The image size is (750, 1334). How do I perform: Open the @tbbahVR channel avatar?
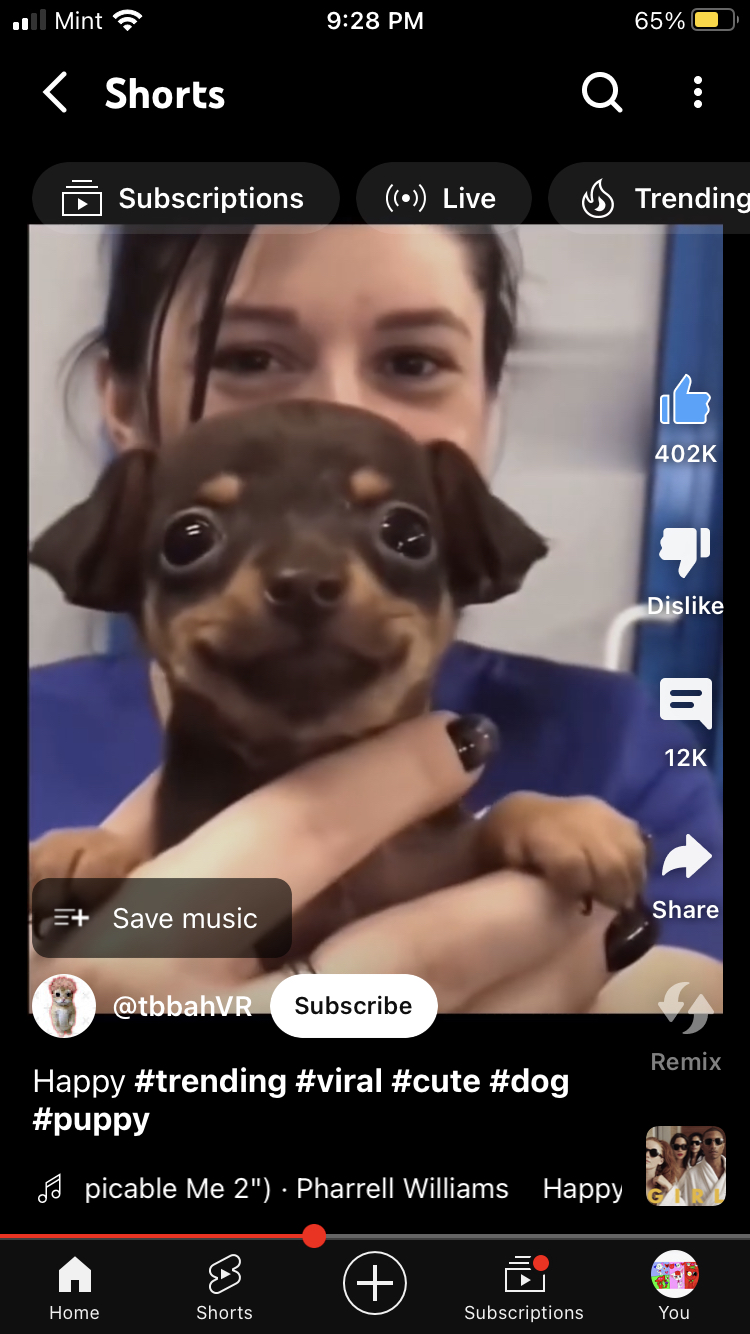[x=64, y=1006]
